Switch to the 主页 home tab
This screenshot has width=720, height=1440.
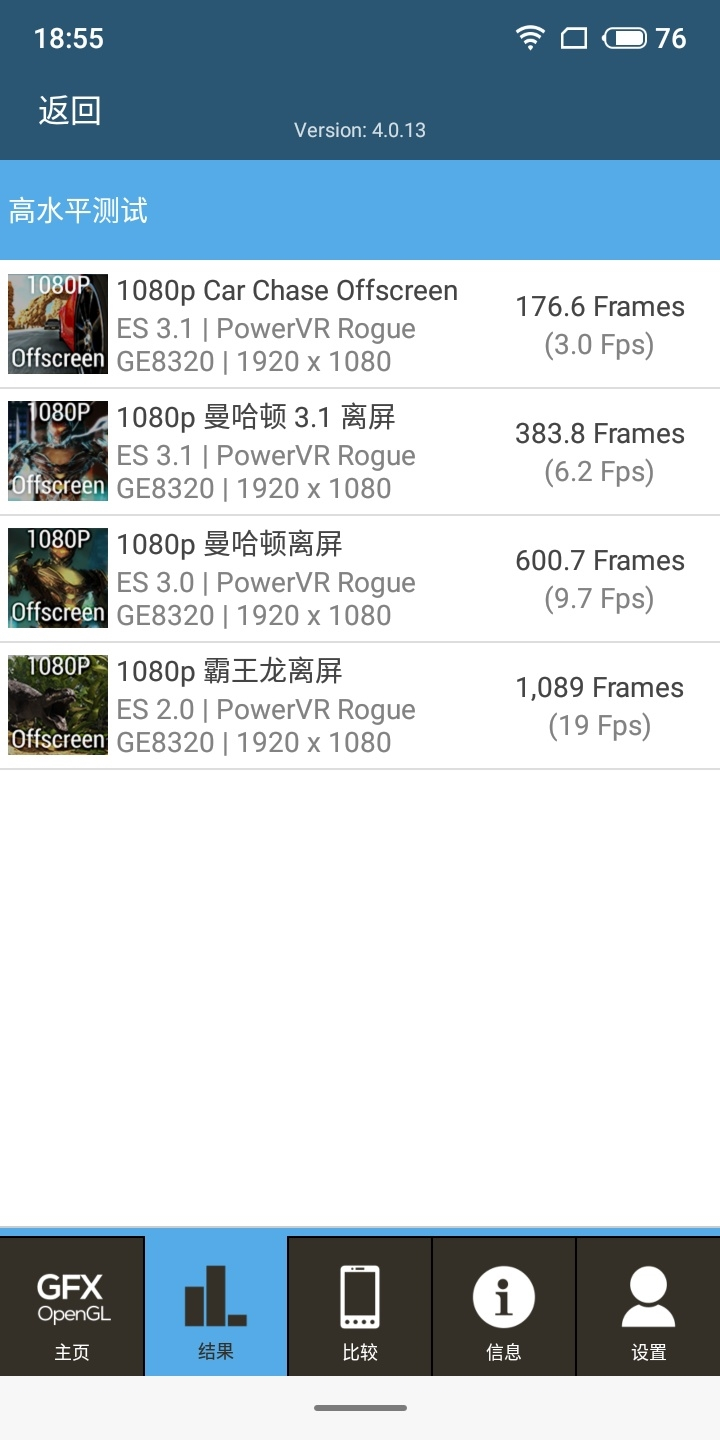click(72, 1307)
